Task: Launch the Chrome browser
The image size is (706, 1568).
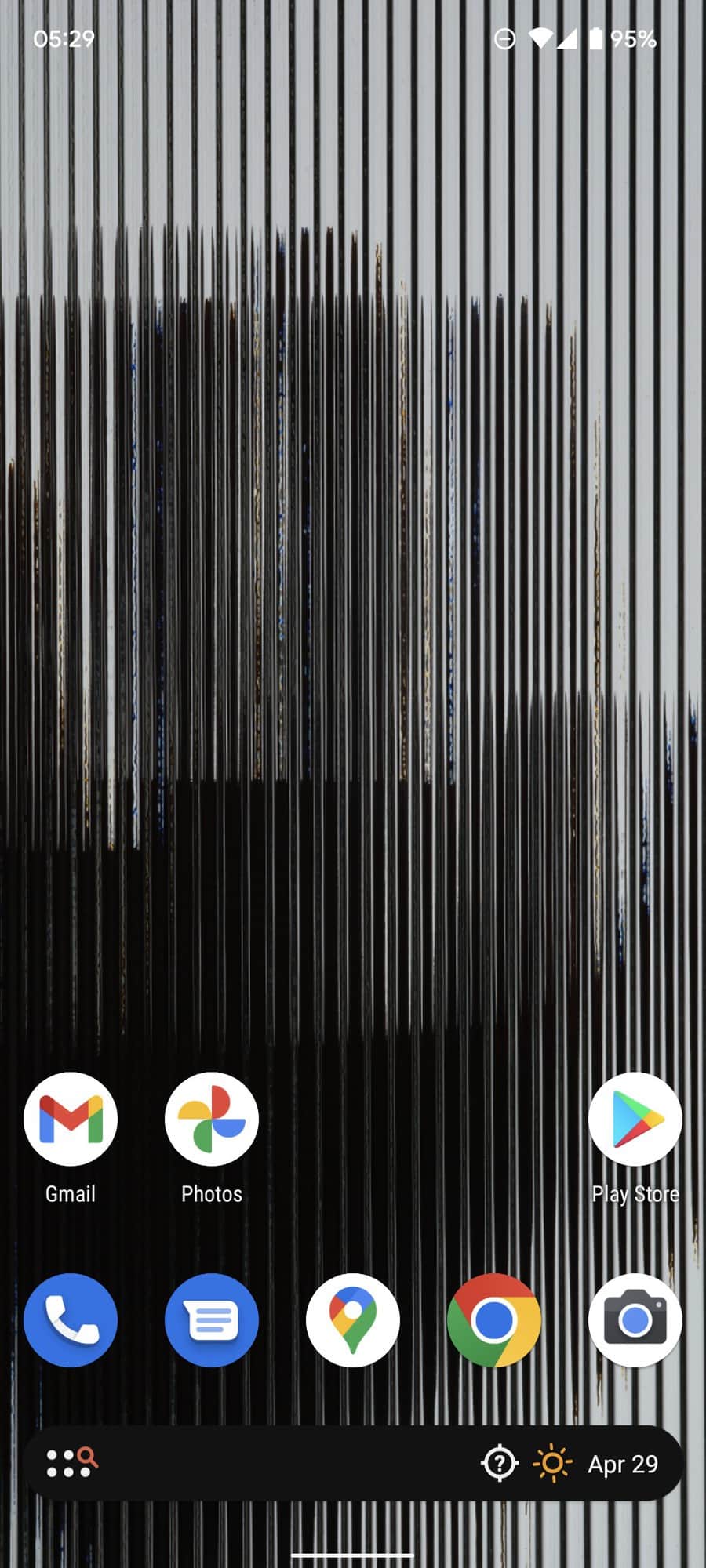Action: (494, 1320)
